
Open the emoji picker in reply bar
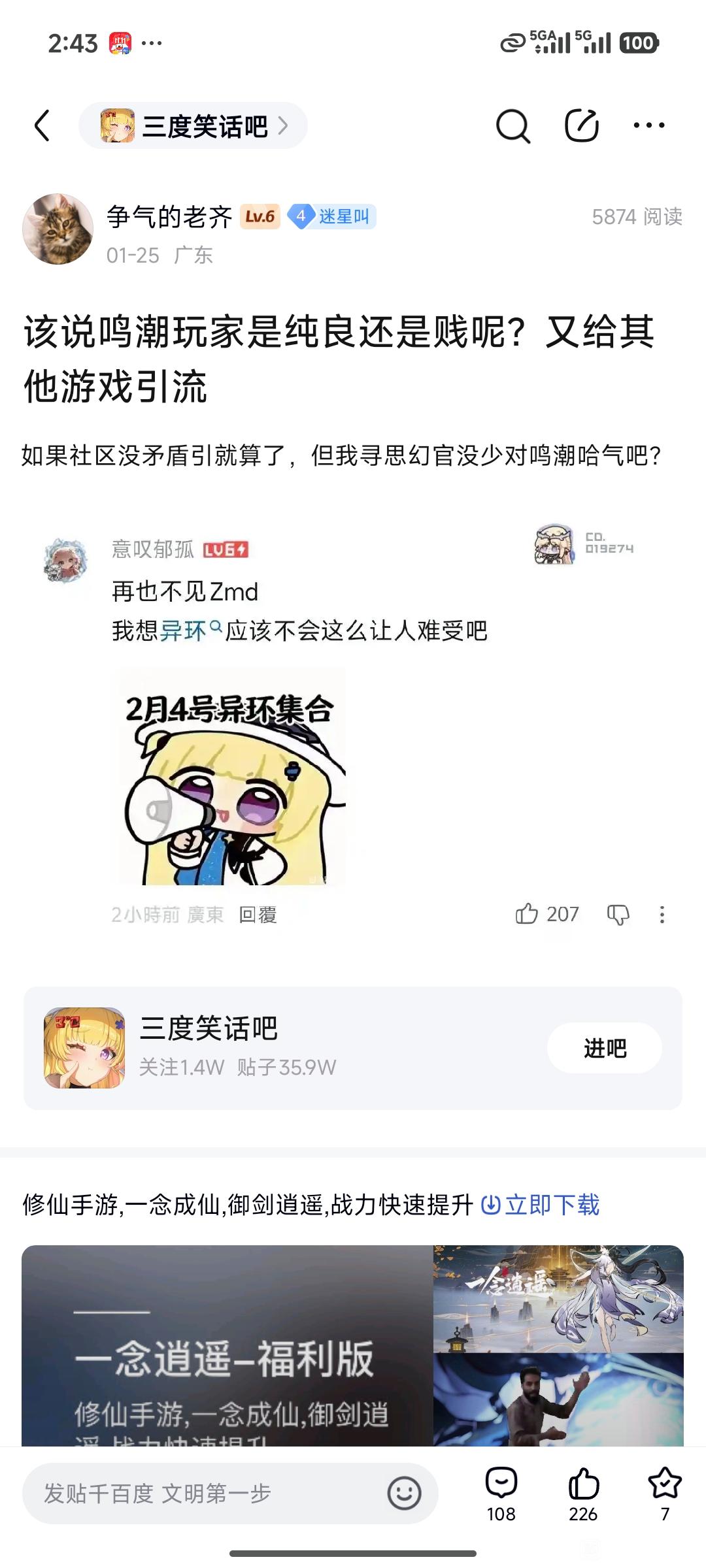pyautogui.click(x=404, y=1494)
